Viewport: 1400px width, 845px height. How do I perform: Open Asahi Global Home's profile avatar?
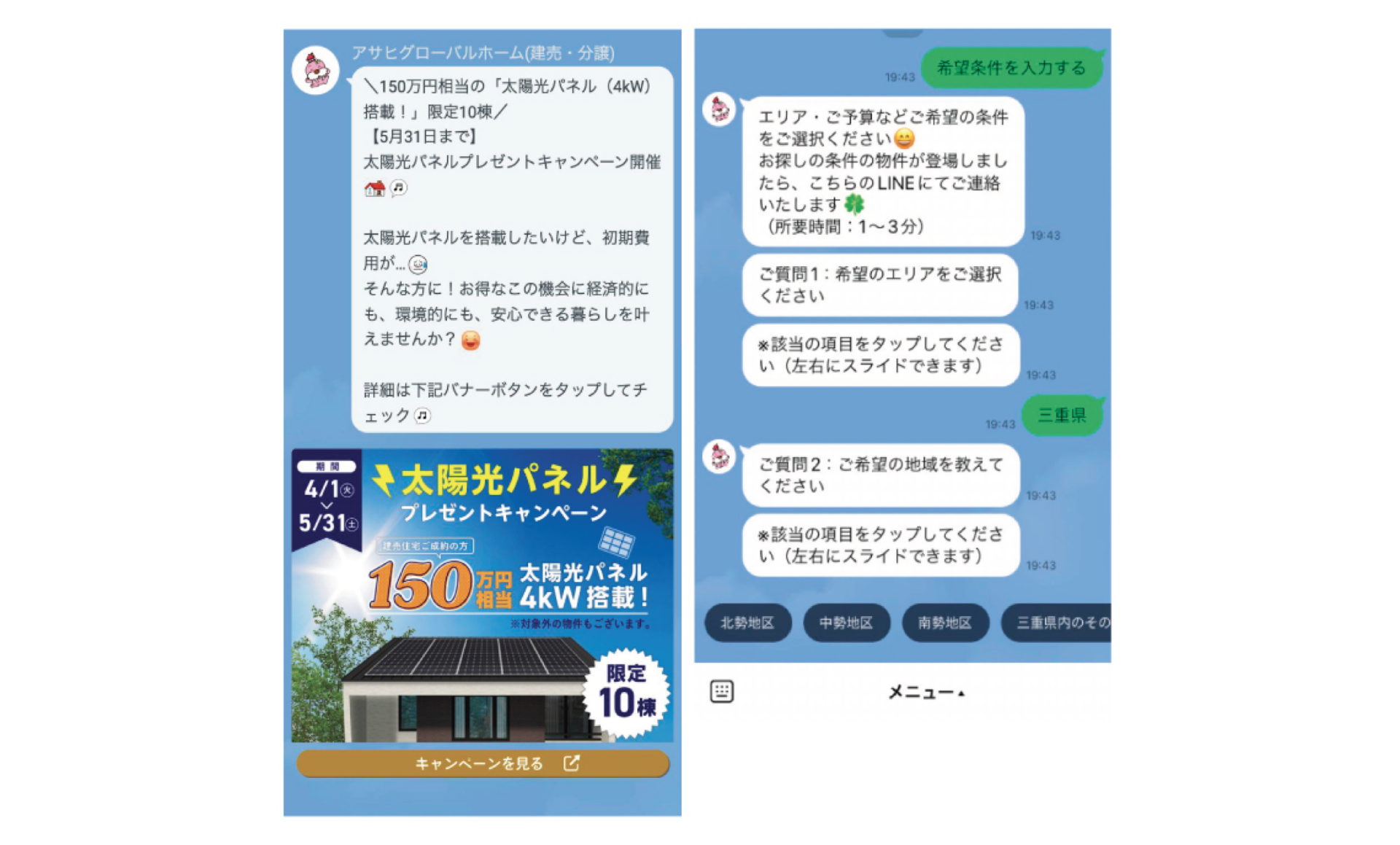coord(316,71)
